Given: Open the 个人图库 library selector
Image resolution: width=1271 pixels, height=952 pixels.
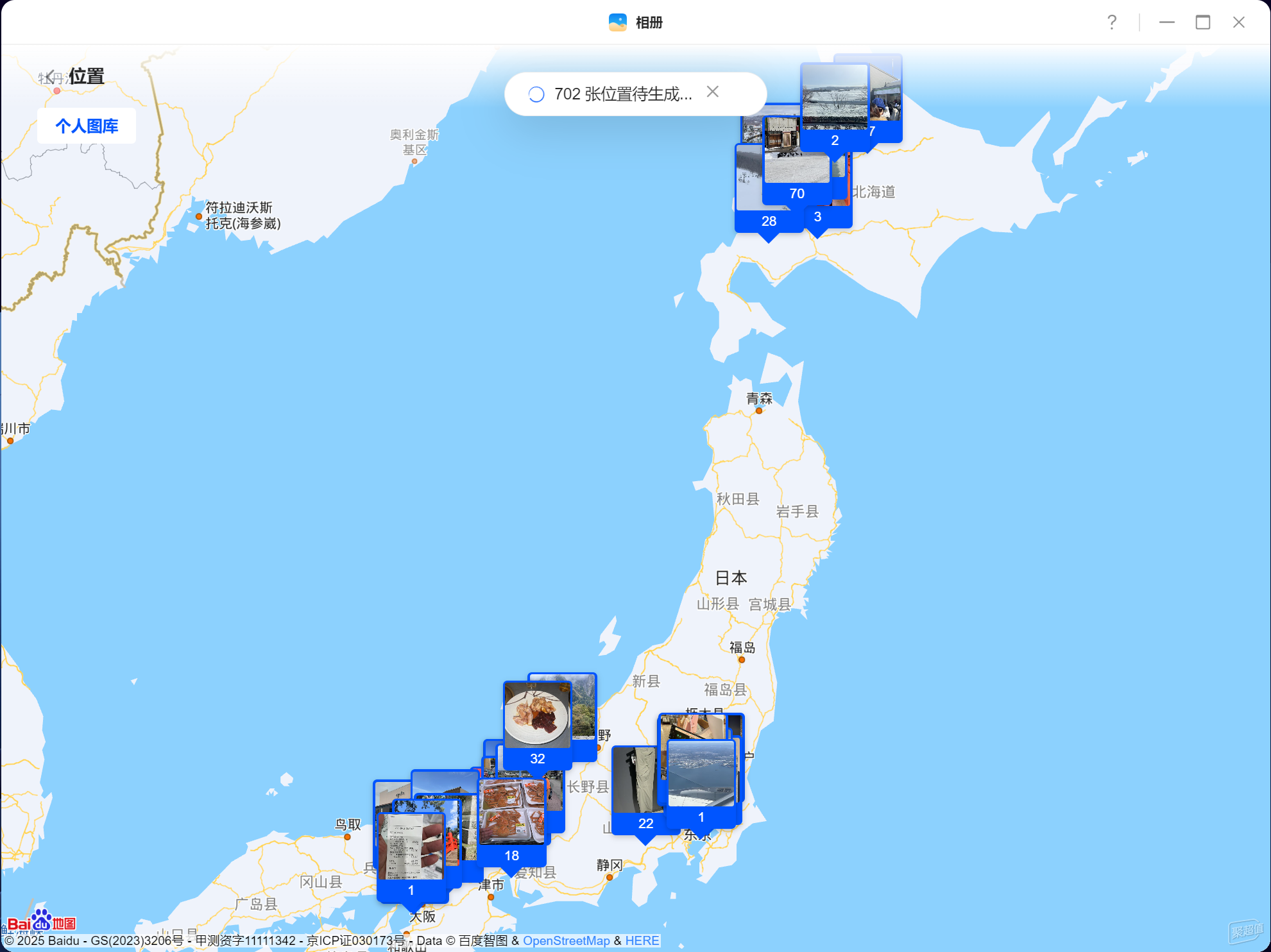Looking at the screenshot, I should click(87, 126).
